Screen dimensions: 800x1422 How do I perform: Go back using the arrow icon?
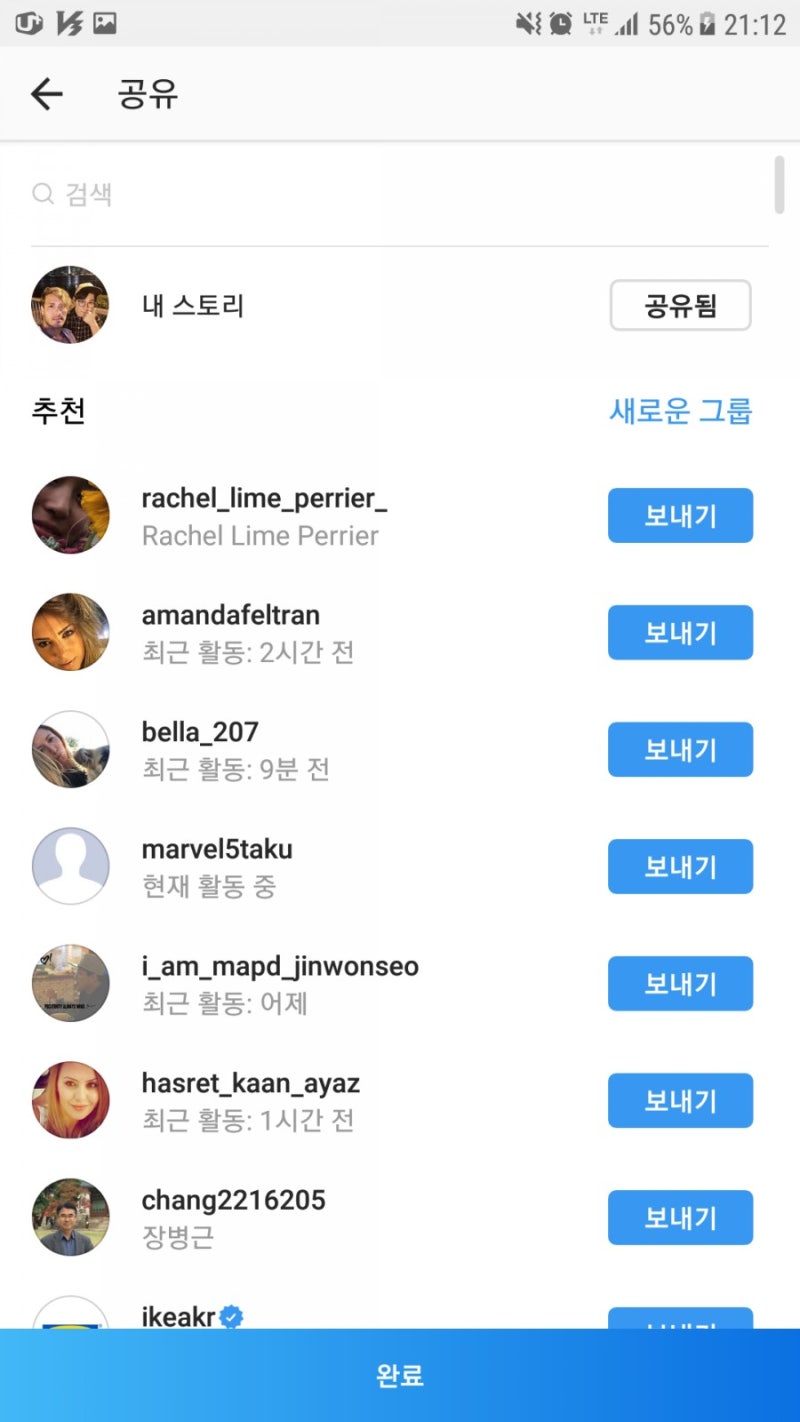pos(47,95)
